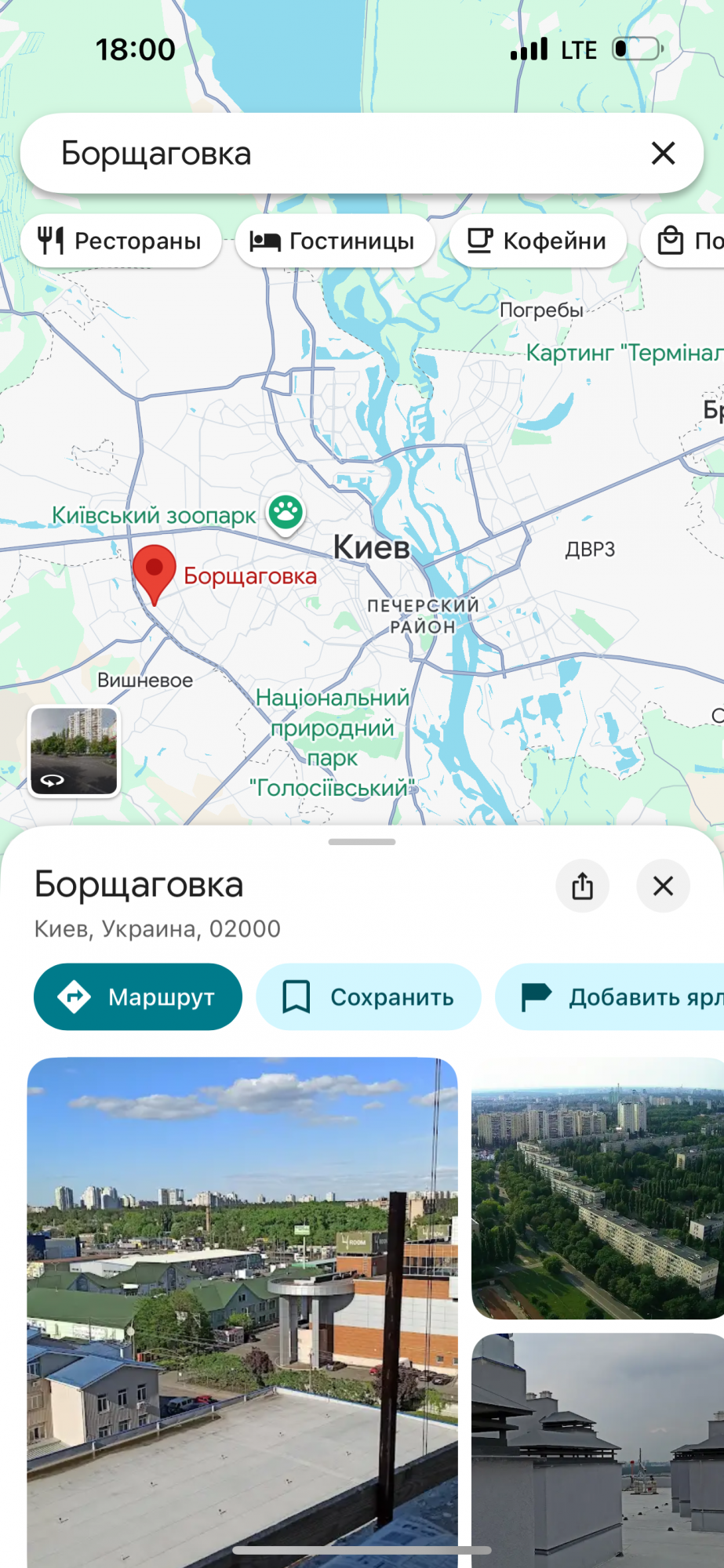Select the Рестораны filter chip
Screen dimensions: 724x1568
pos(121,241)
